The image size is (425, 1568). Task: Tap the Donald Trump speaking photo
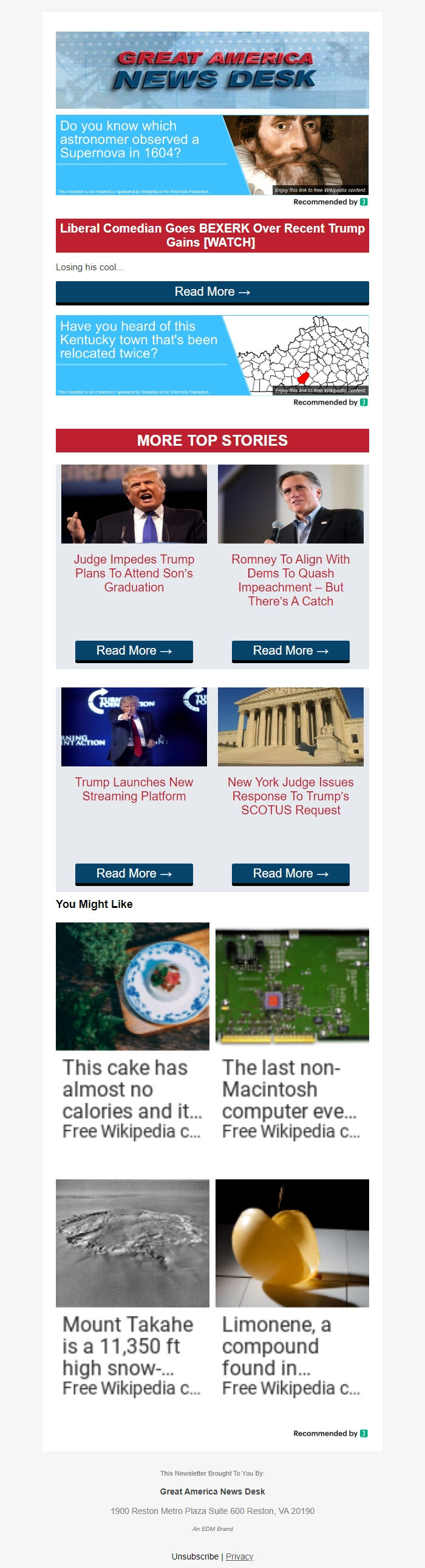134,504
